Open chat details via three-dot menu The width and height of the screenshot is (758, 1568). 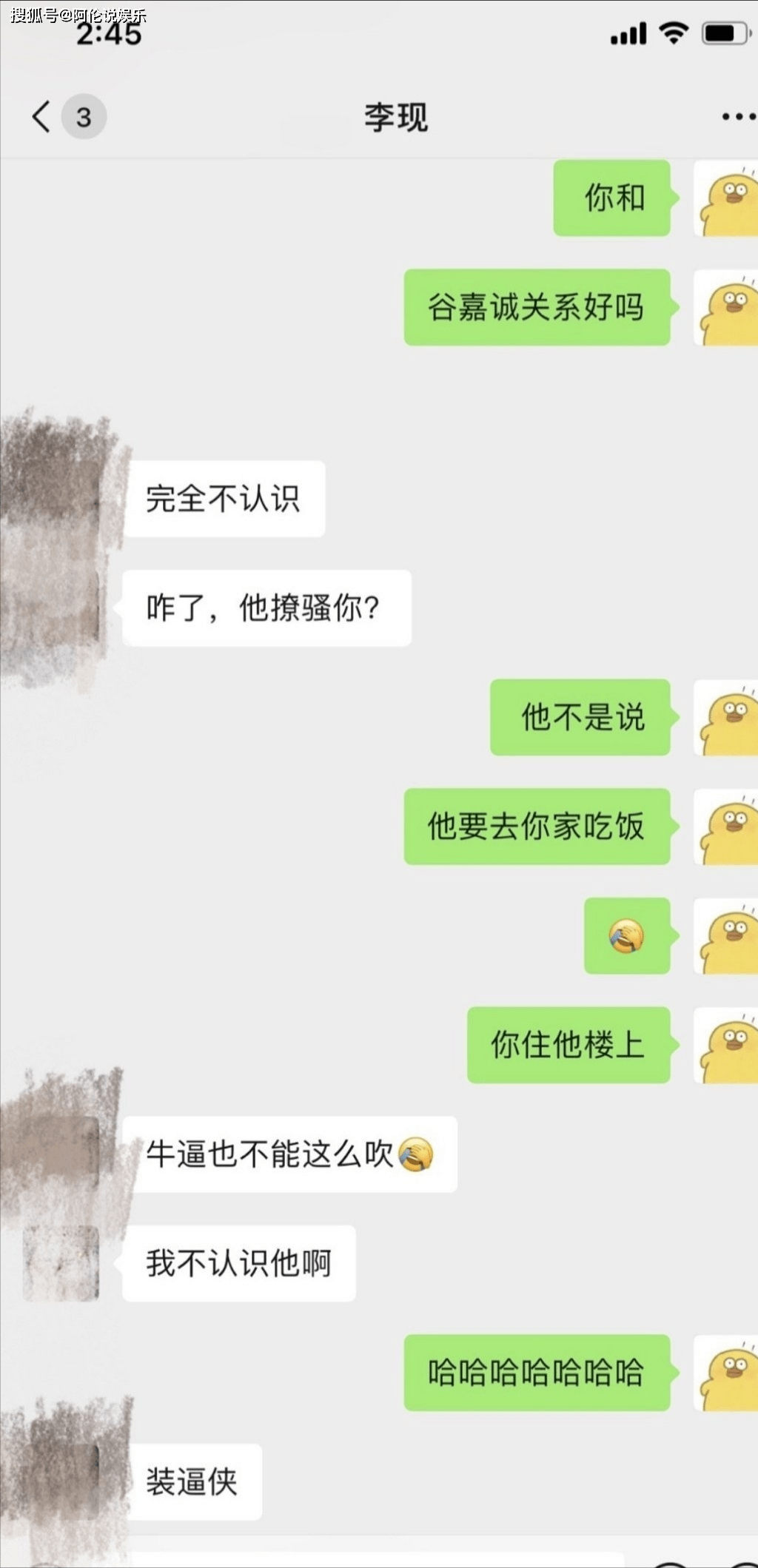(x=738, y=117)
